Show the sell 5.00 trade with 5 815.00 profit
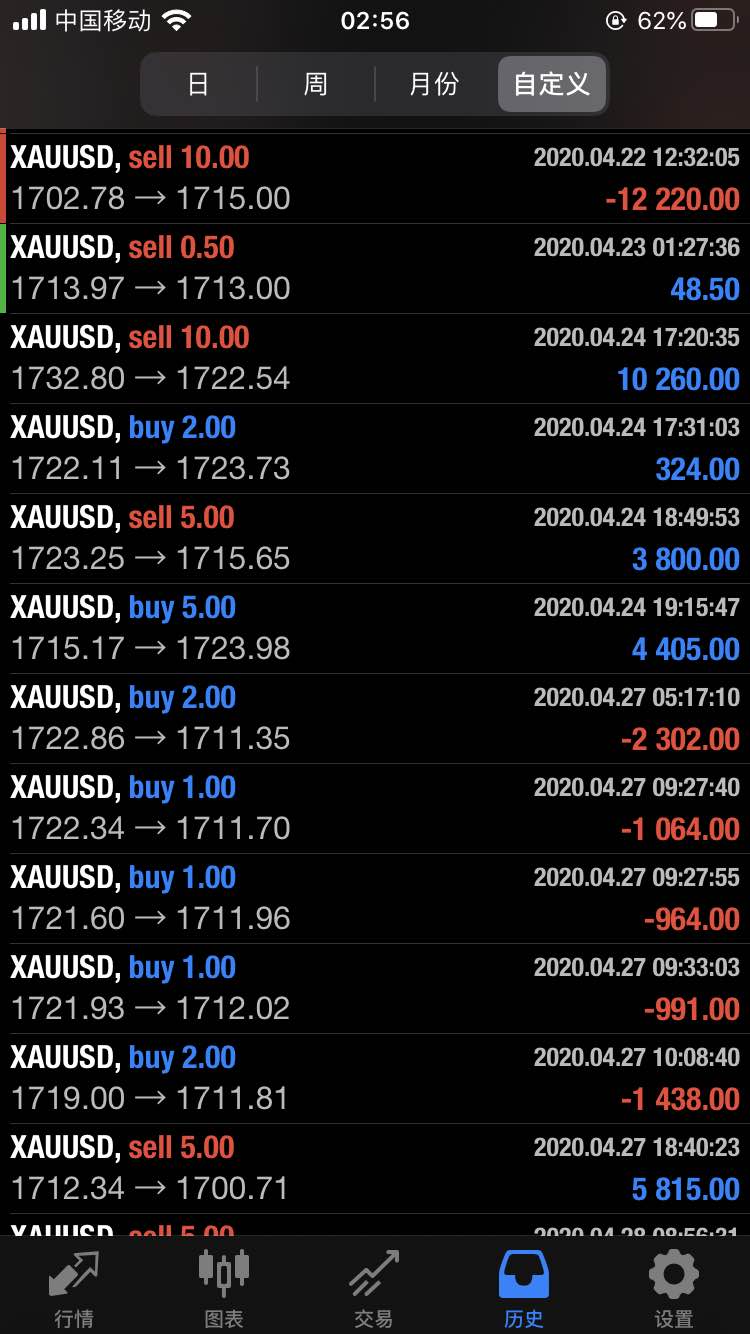The image size is (750, 1334). point(375,1168)
